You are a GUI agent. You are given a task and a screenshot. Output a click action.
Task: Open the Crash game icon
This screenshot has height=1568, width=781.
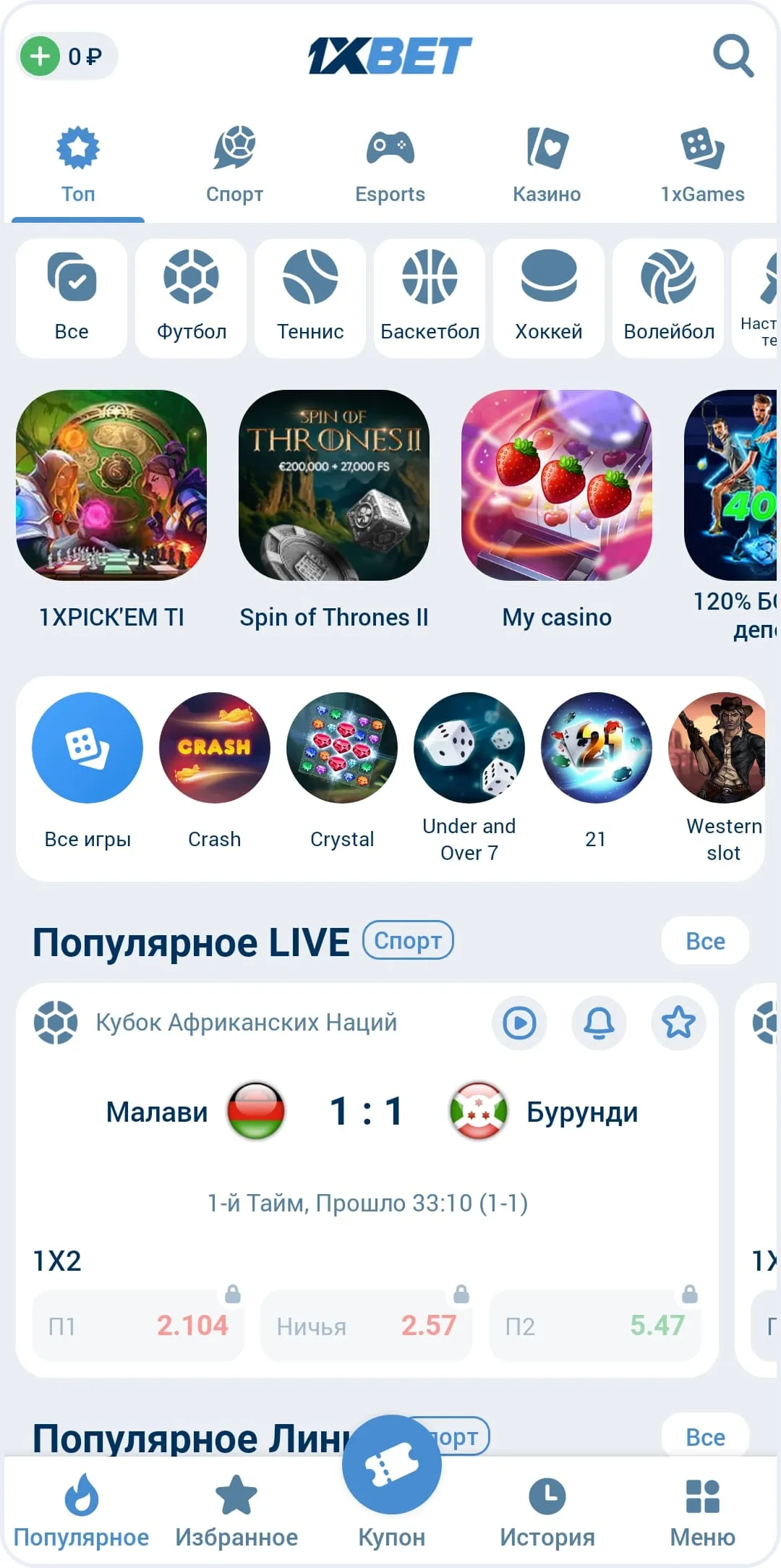click(x=214, y=748)
